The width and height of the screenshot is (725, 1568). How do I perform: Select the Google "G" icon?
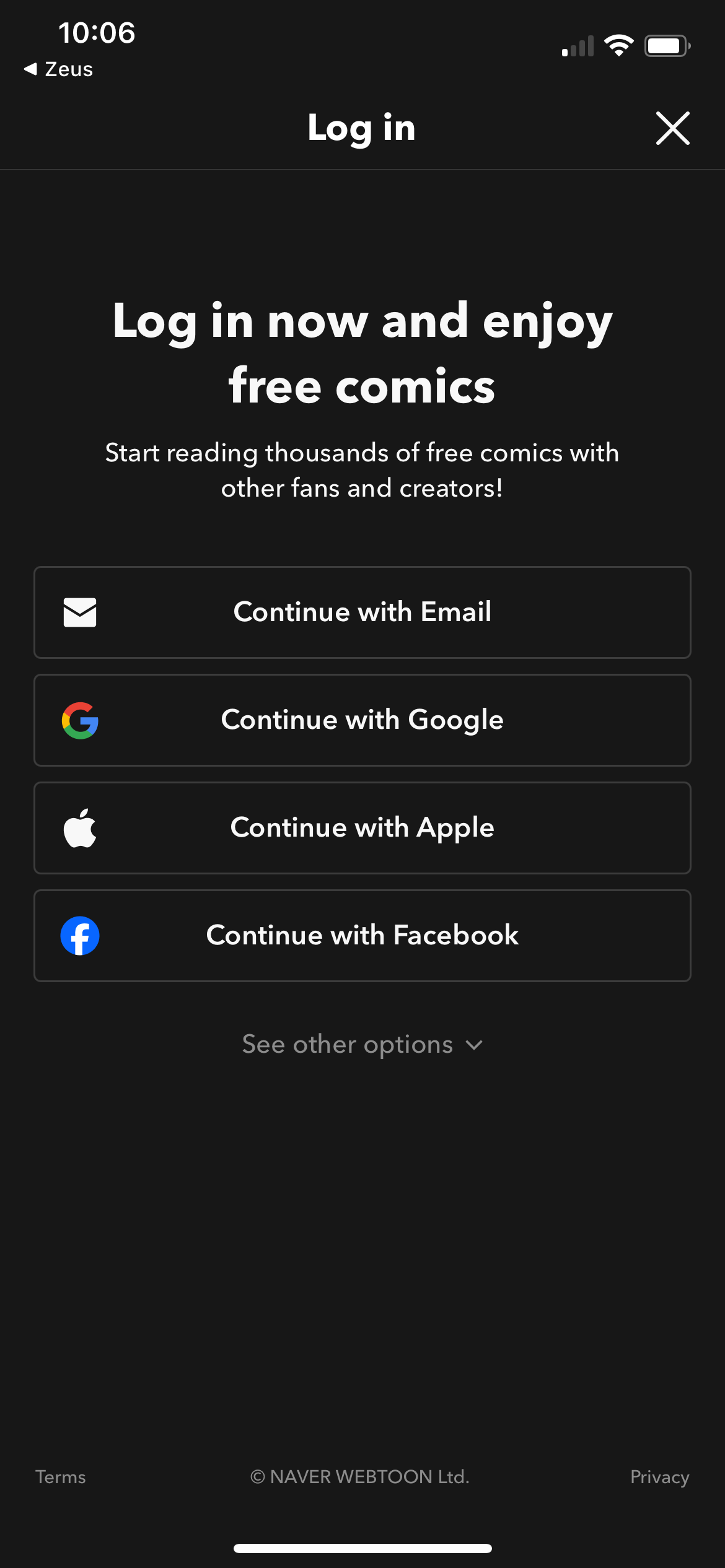pyautogui.click(x=80, y=720)
